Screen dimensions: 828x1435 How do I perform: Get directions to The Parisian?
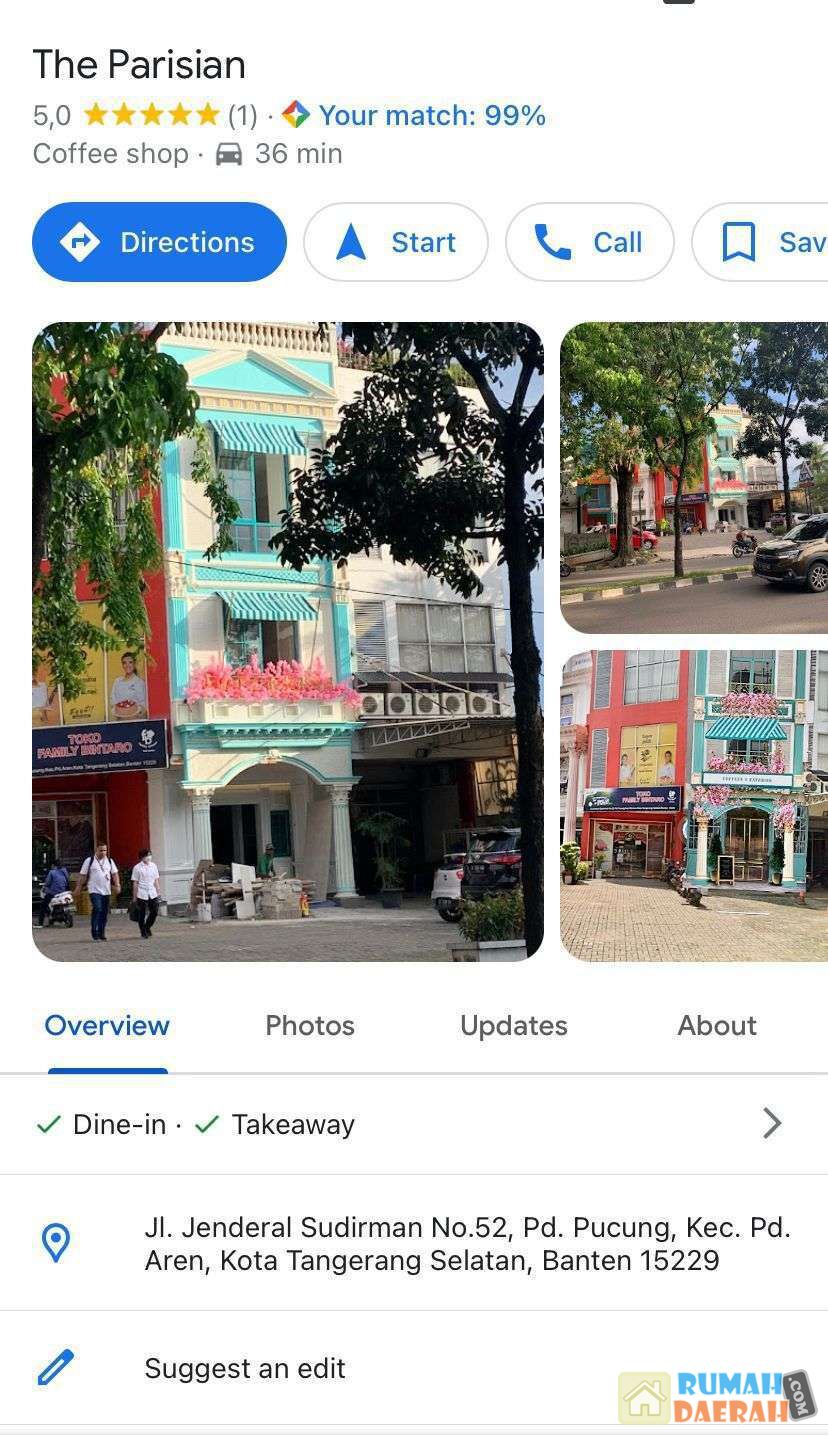[159, 242]
